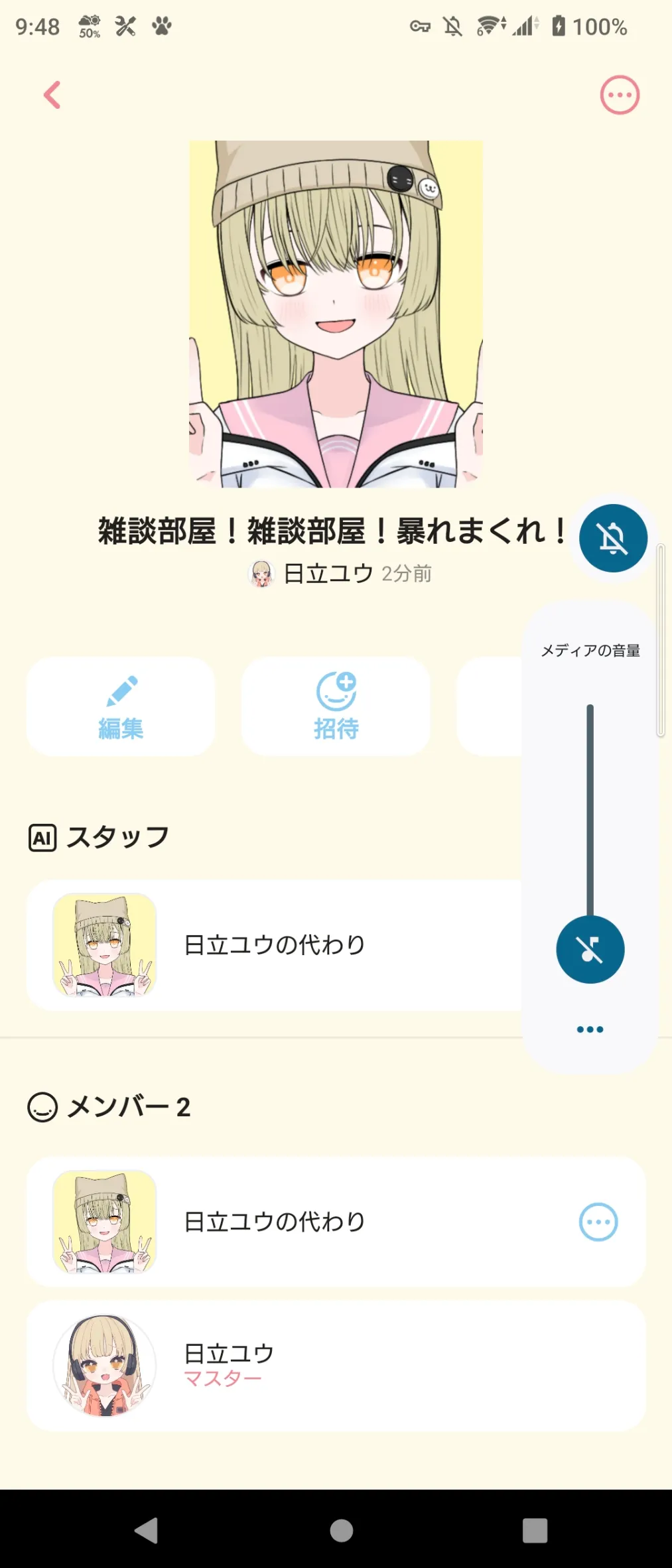
Task: Tap the 編集 edit button
Action: (121, 706)
